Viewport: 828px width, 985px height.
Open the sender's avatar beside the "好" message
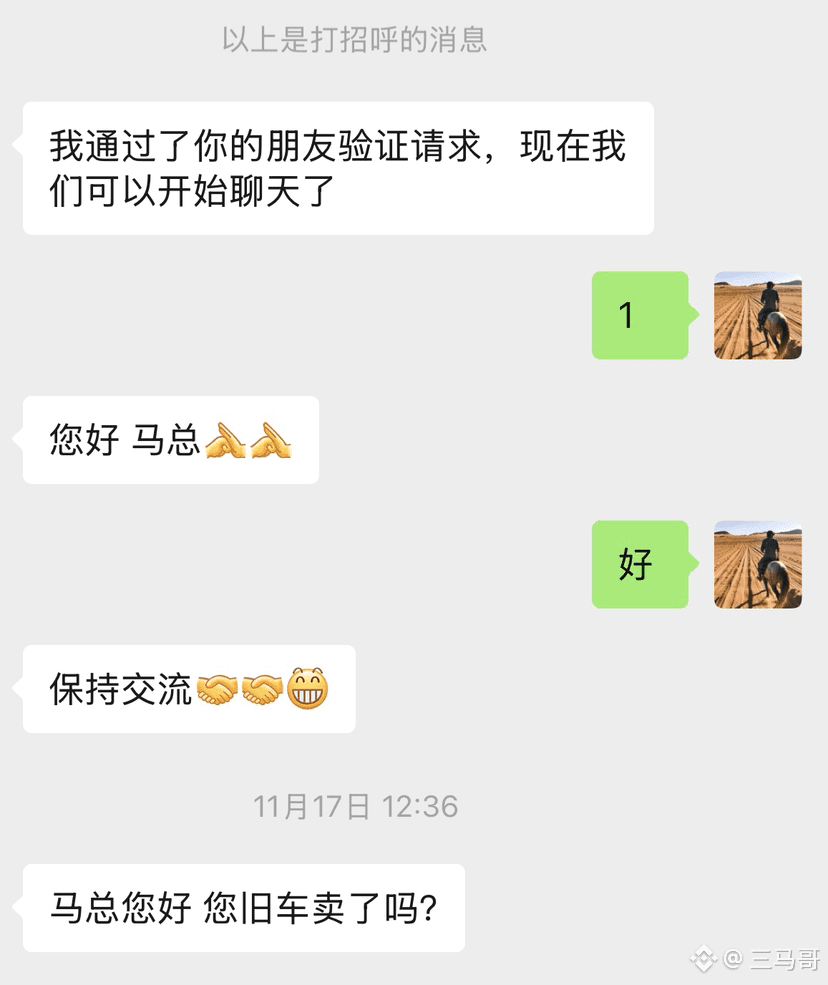tap(757, 564)
